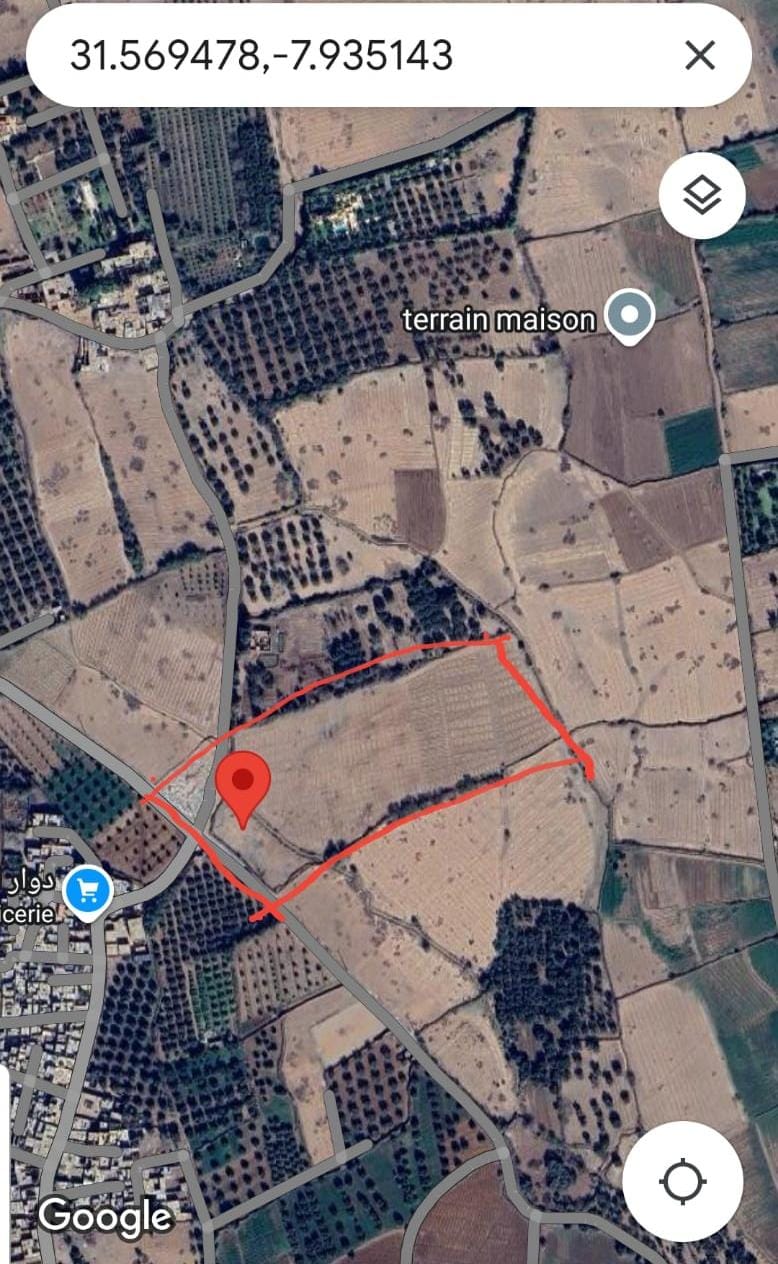The width and height of the screenshot is (778, 1264).
Task: Open the map layers selector
Action: 702,195
